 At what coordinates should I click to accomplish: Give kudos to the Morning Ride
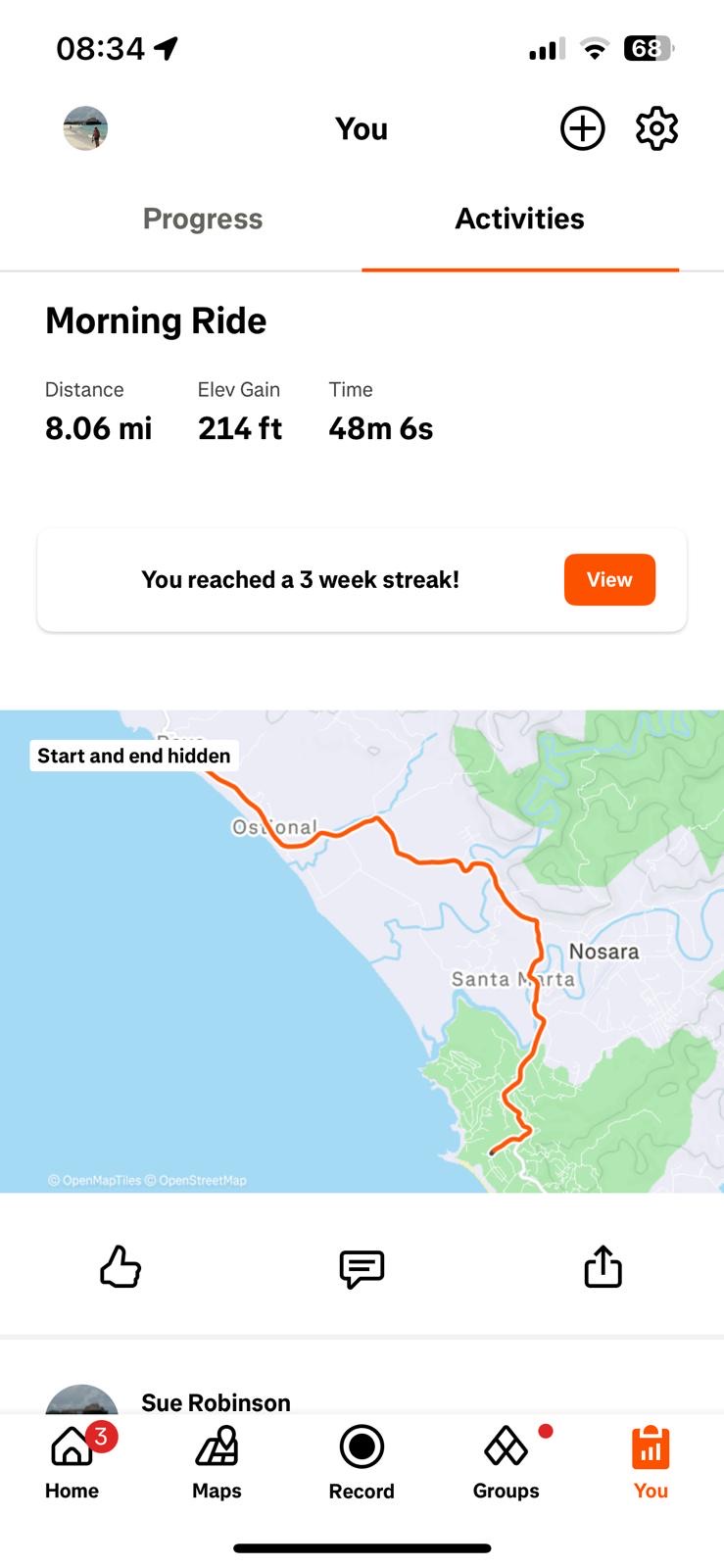pyautogui.click(x=121, y=1266)
